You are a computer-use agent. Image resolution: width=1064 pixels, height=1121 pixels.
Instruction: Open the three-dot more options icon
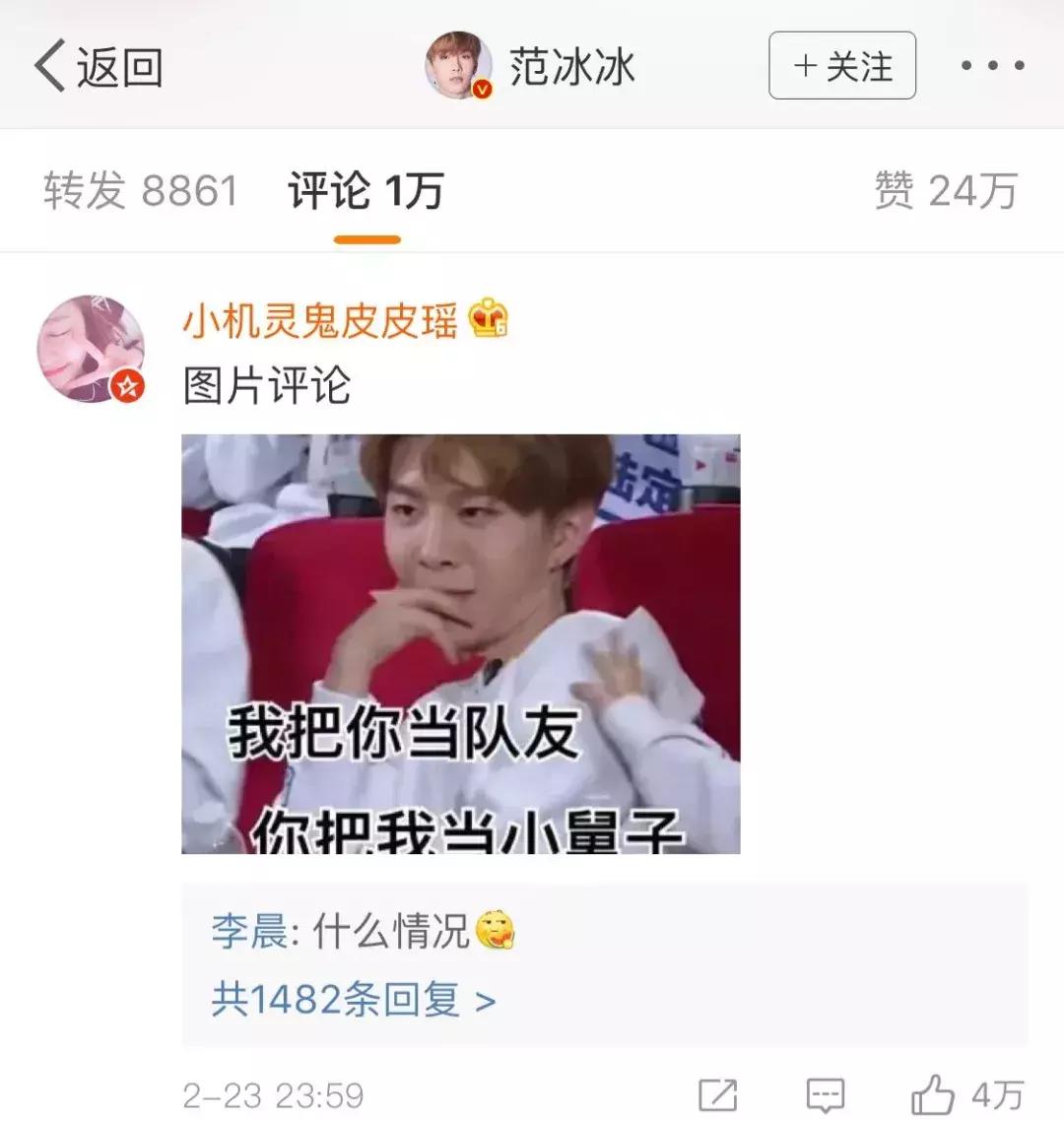(x=993, y=67)
